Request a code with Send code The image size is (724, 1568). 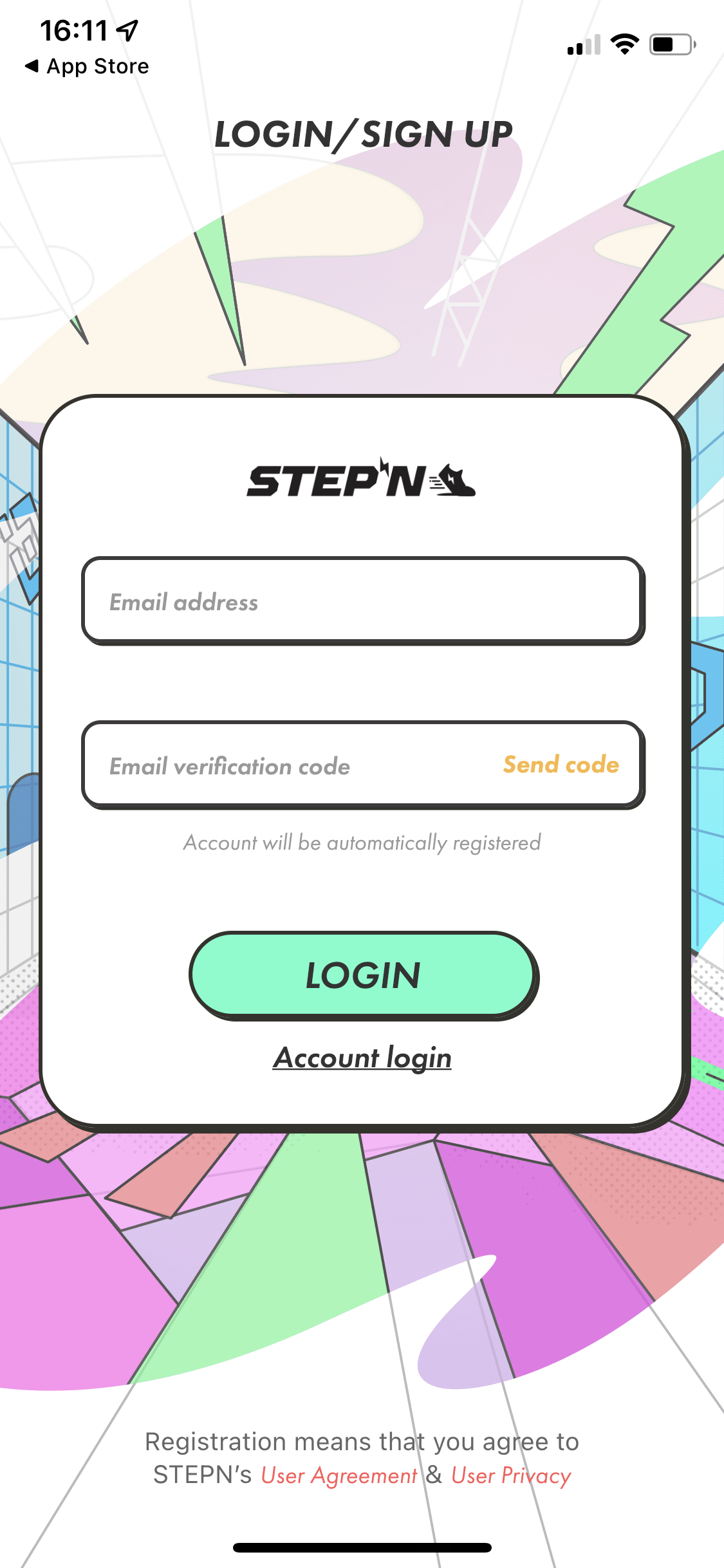[561, 765]
